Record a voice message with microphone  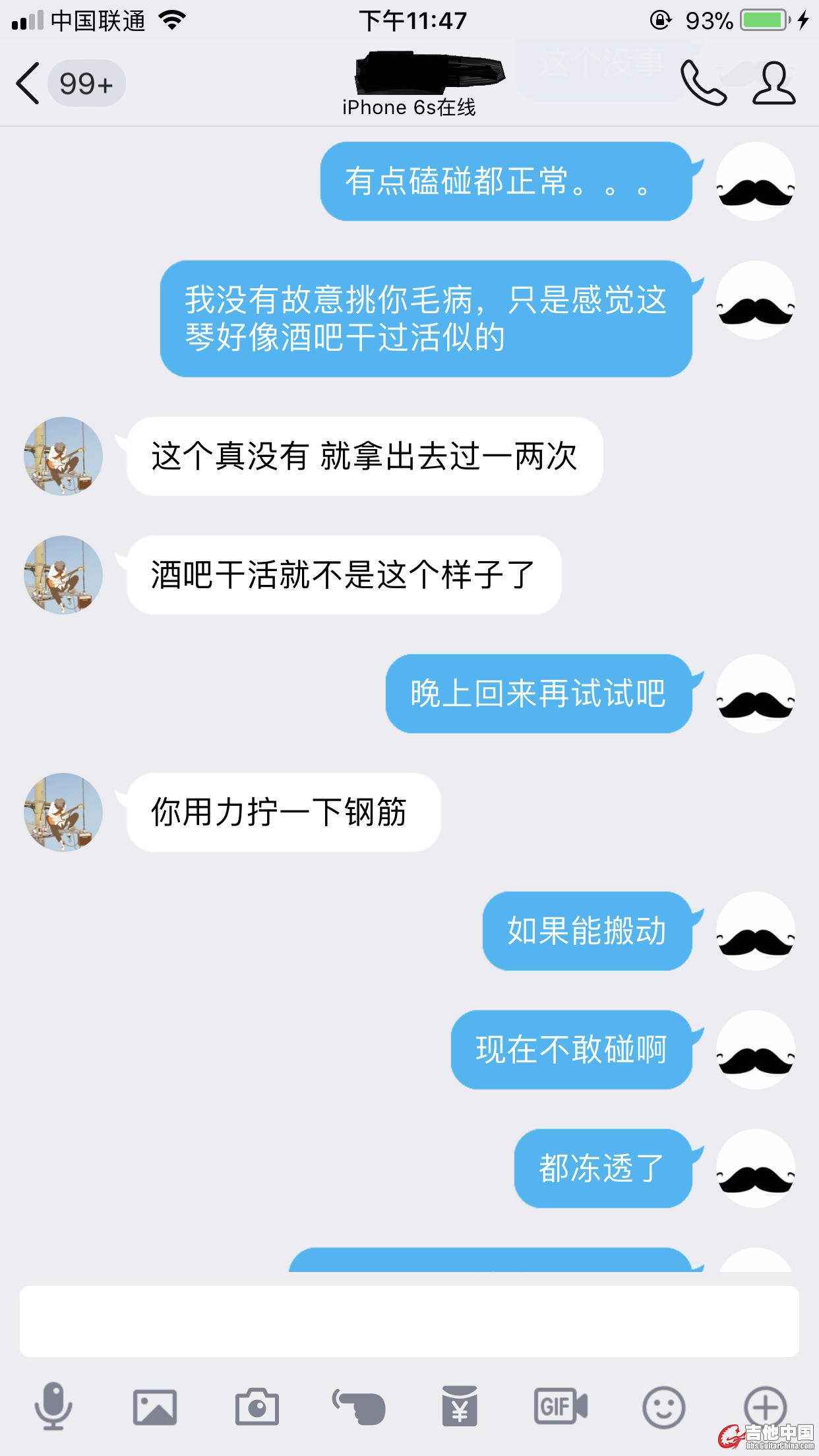tap(53, 1407)
